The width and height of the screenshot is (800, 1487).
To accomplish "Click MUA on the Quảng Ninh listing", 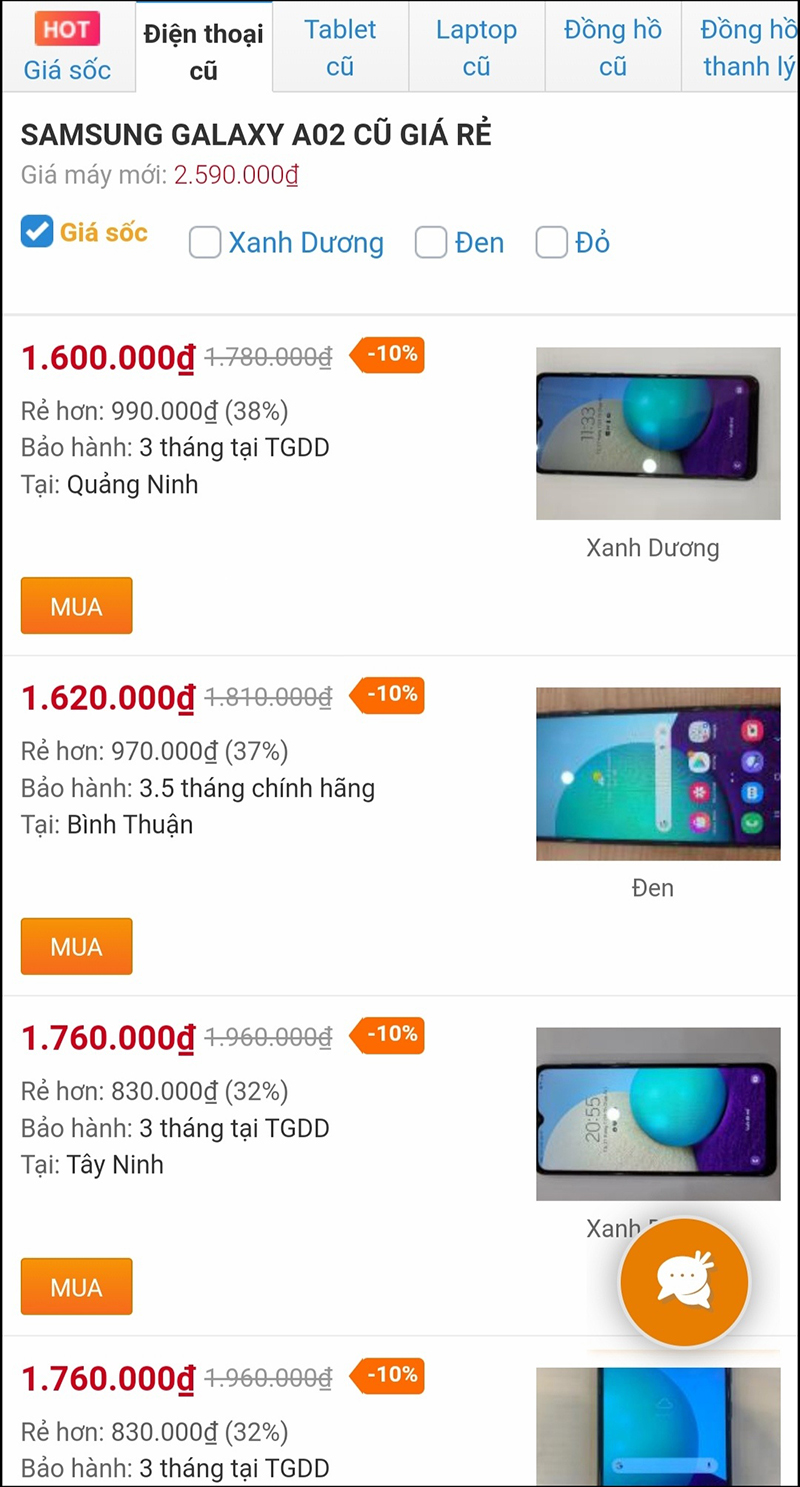I will (76, 605).
